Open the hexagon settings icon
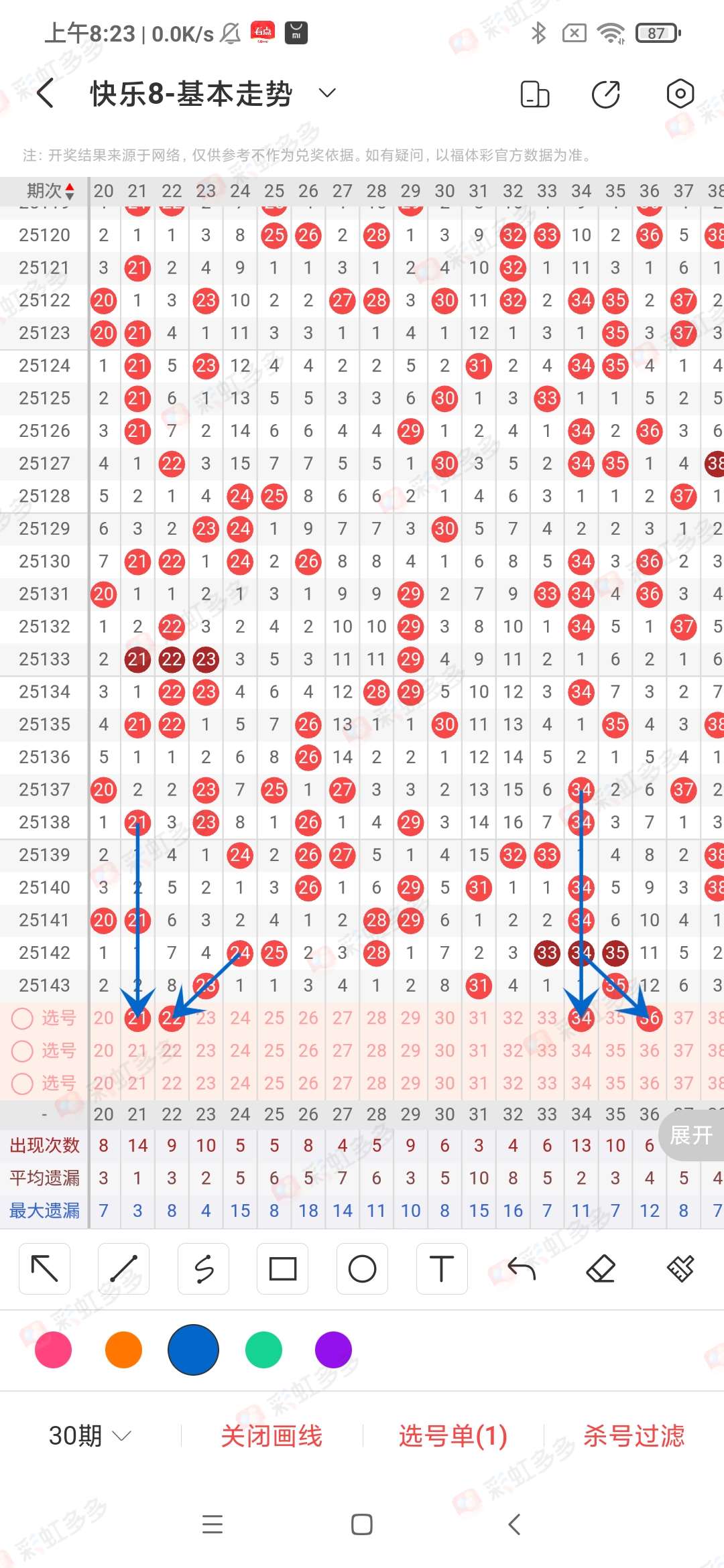 680,94
